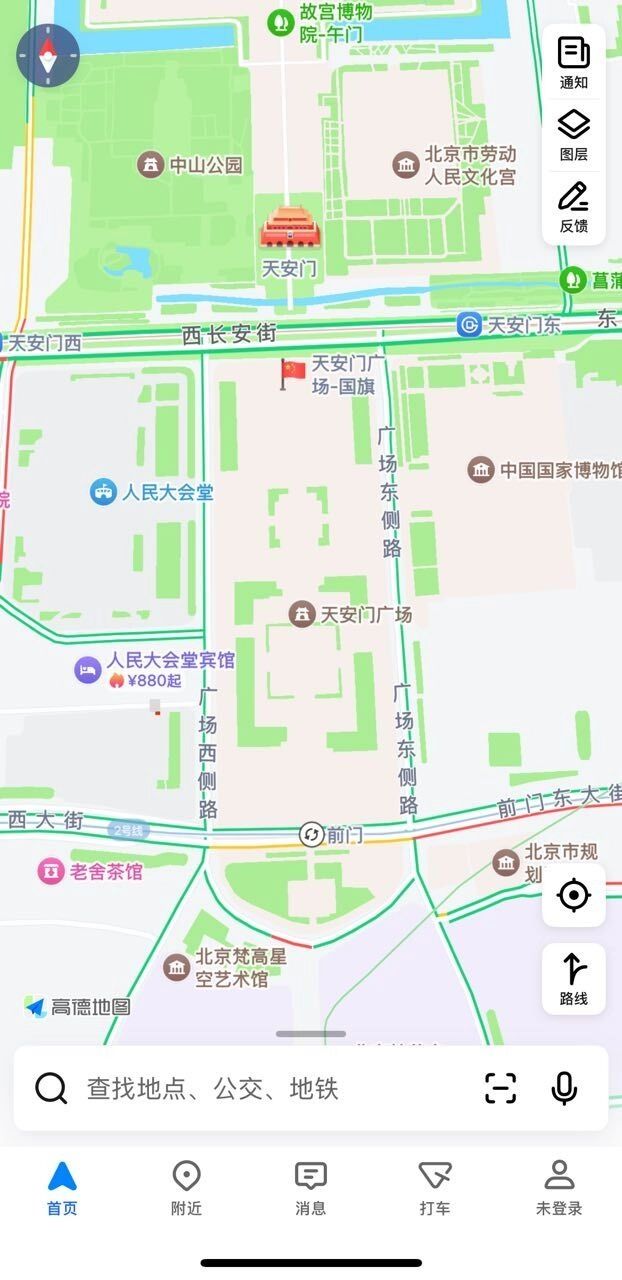The width and height of the screenshot is (622, 1280).
Task: Open the 反馈 feedback option
Action: [x=573, y=207]
